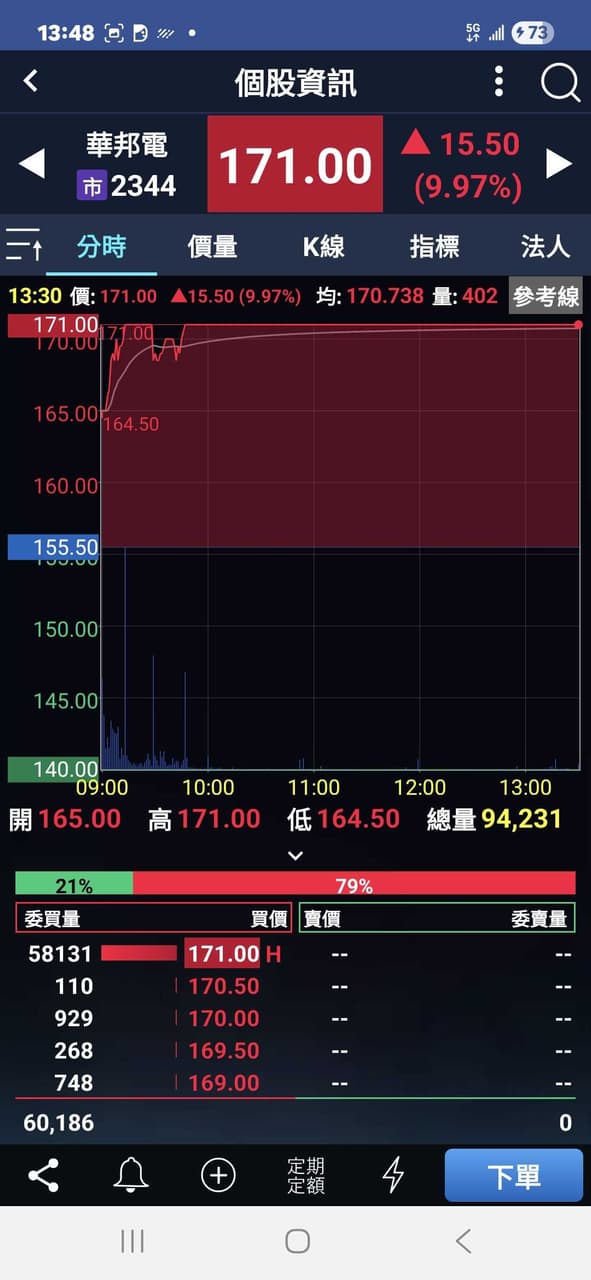The width and height of the screenshot is (591, 1280).
Task: Set a price alert with the bell
Action: (x=131, y=1175)
